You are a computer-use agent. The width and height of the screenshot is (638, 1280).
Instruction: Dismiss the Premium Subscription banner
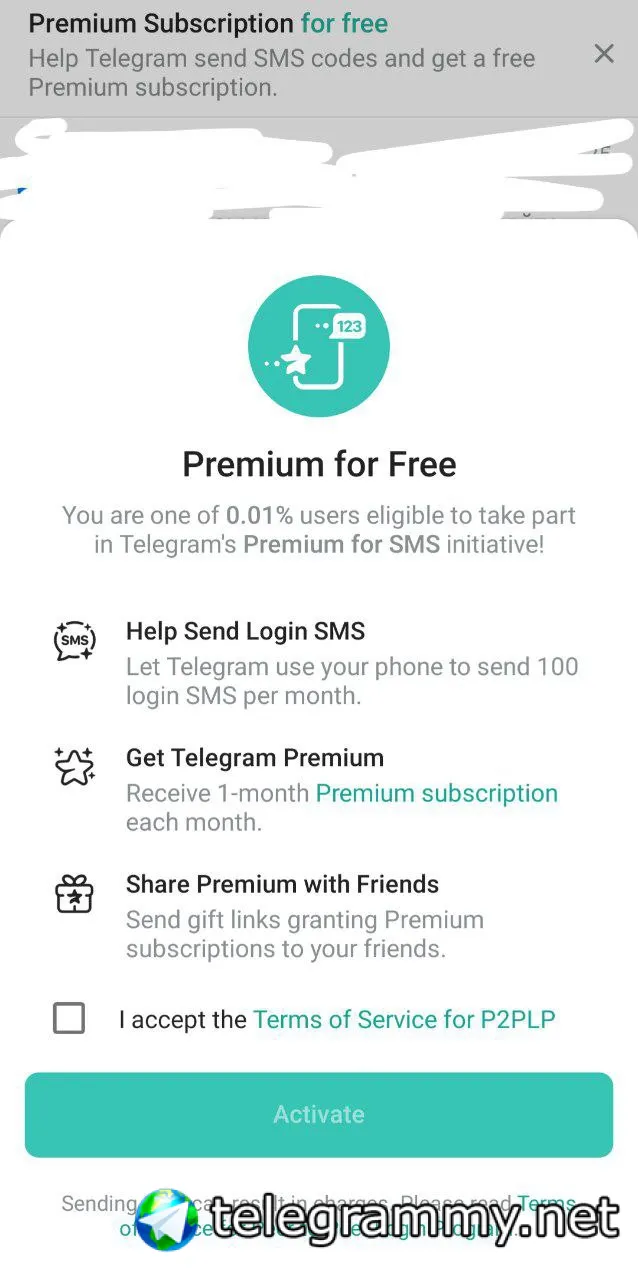pos(604,54)
